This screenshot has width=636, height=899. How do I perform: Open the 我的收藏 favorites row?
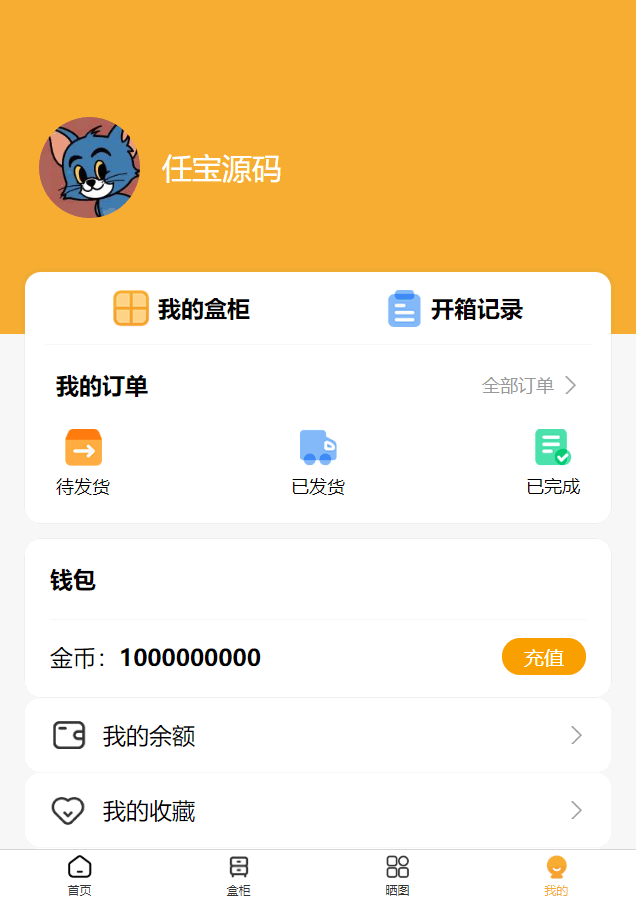coord(318,811)
